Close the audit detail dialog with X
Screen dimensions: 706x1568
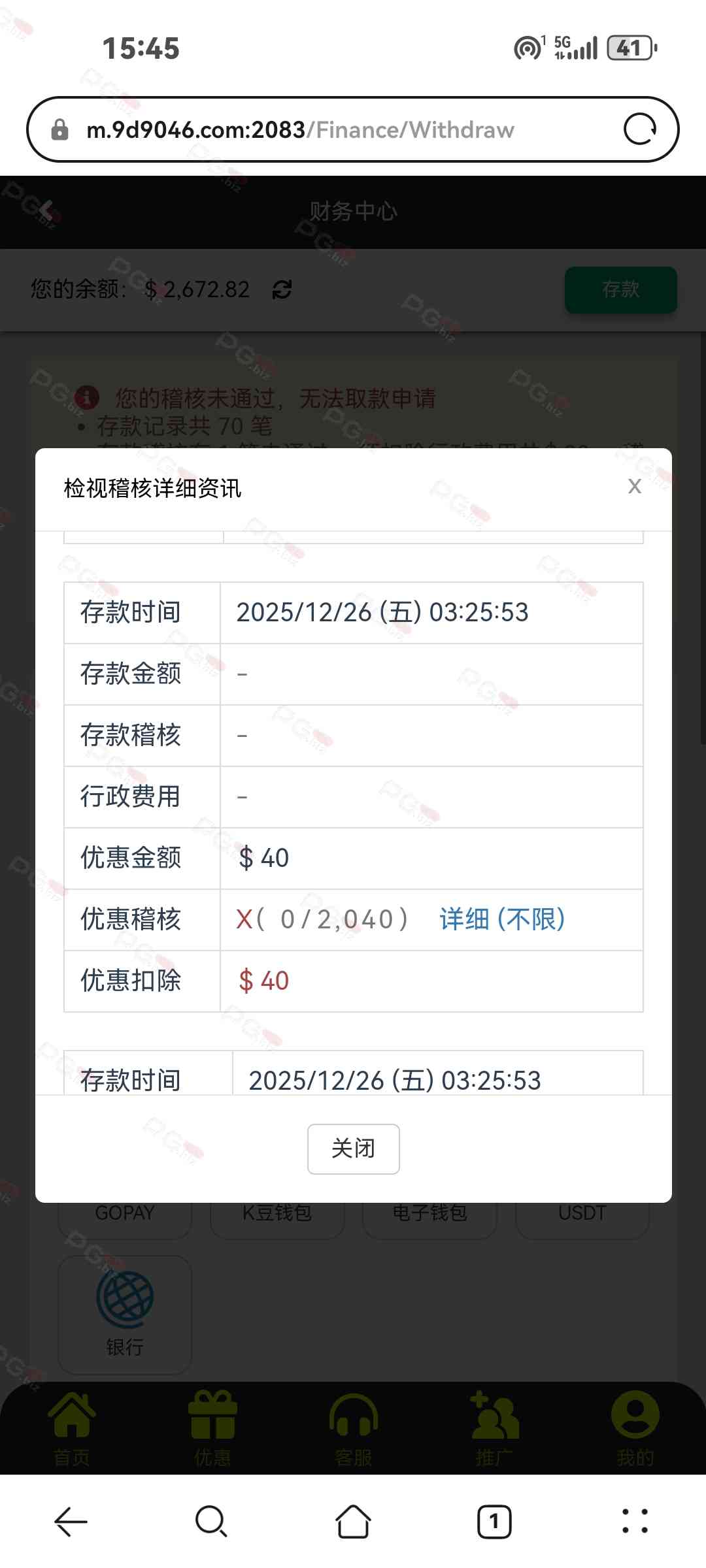[634, 486]
